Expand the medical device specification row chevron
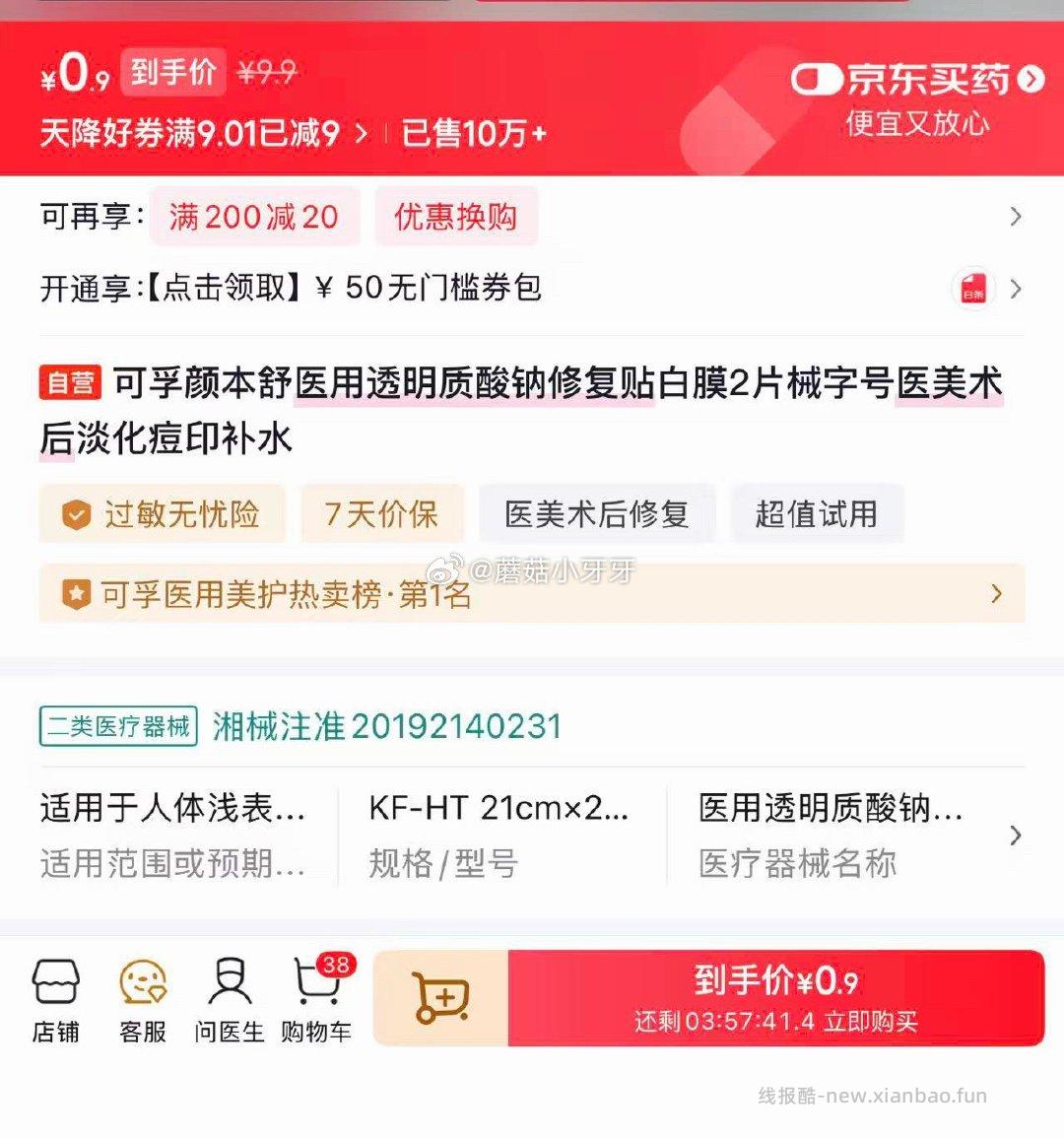The height and width of the screenshot is (1138, 1064). tap(1015, 835)
